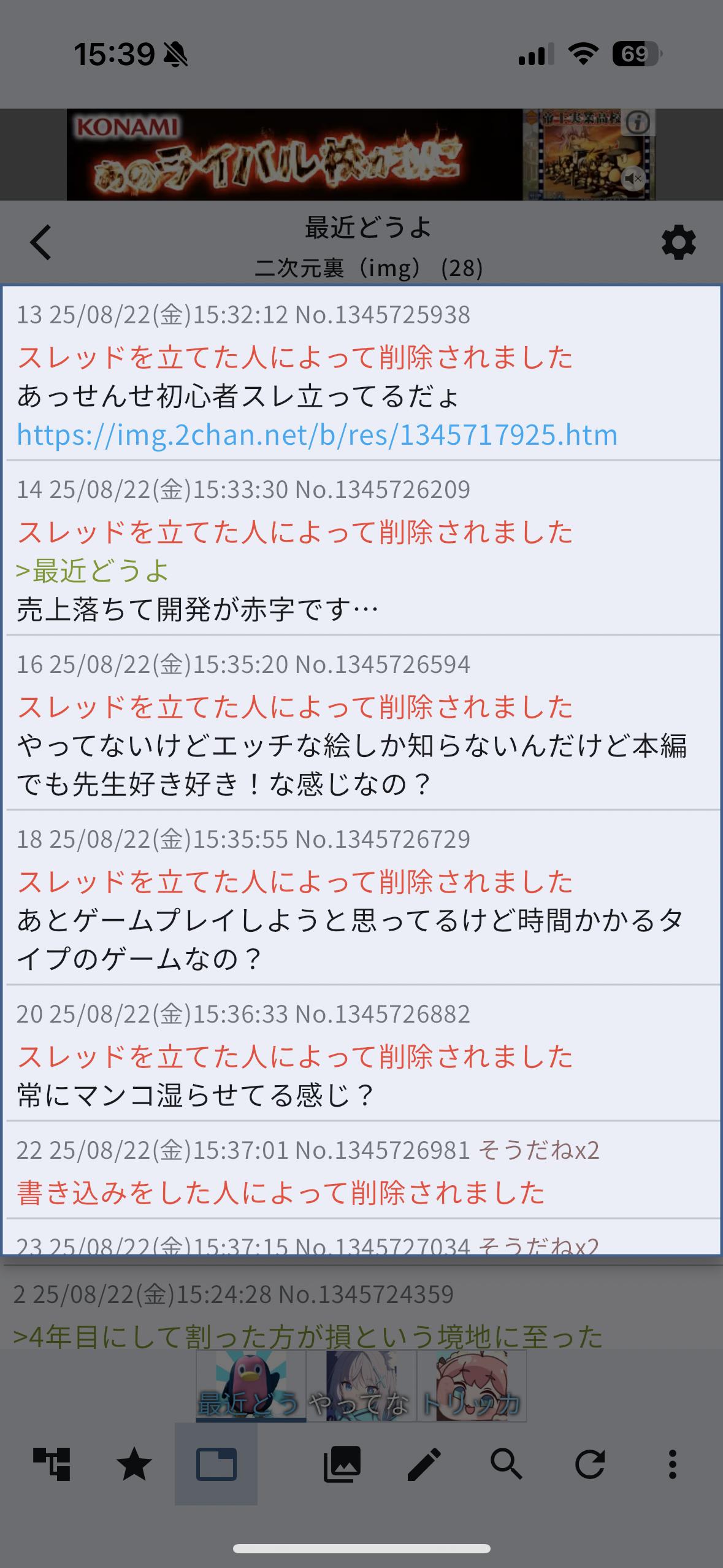
Task: Go back with the top-left arrow
Action: point(40,243)
